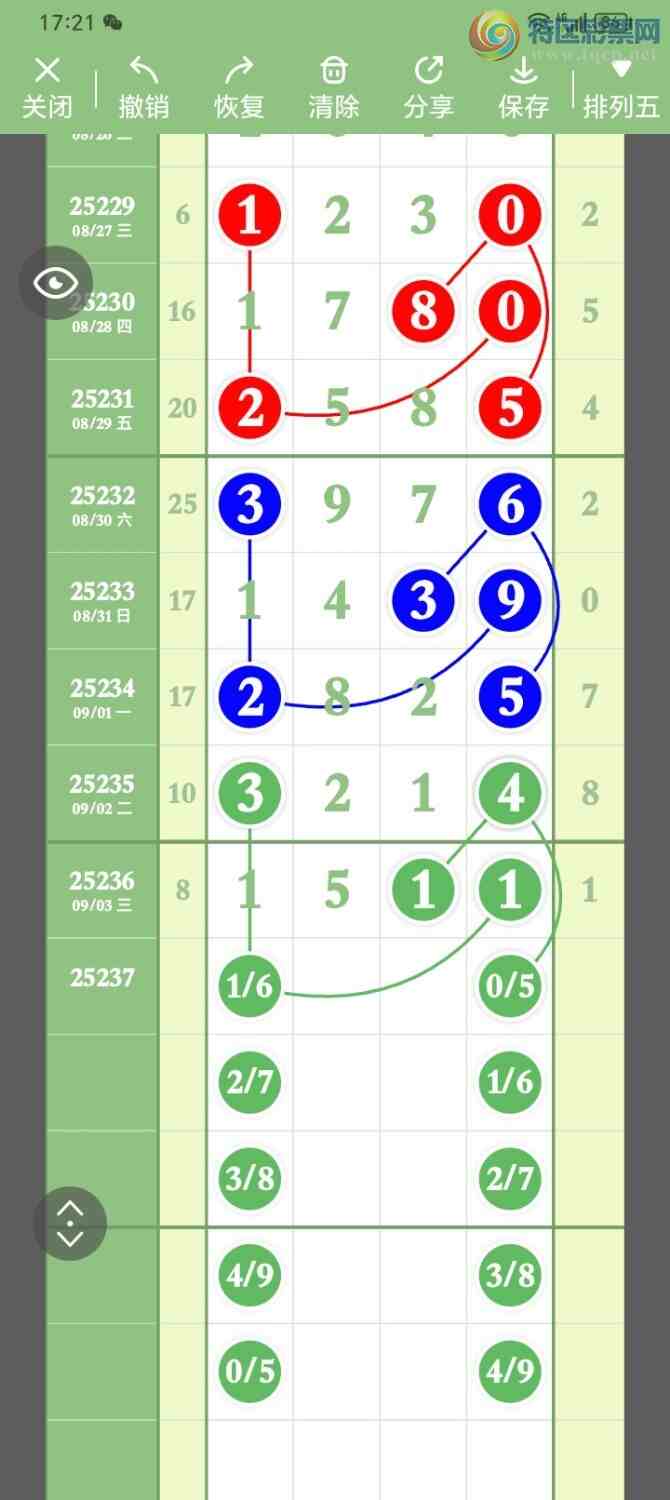The height and width of the screenshot is (1500, 670).
Task: Clear all markings with 清除
Action: (333, 87)
